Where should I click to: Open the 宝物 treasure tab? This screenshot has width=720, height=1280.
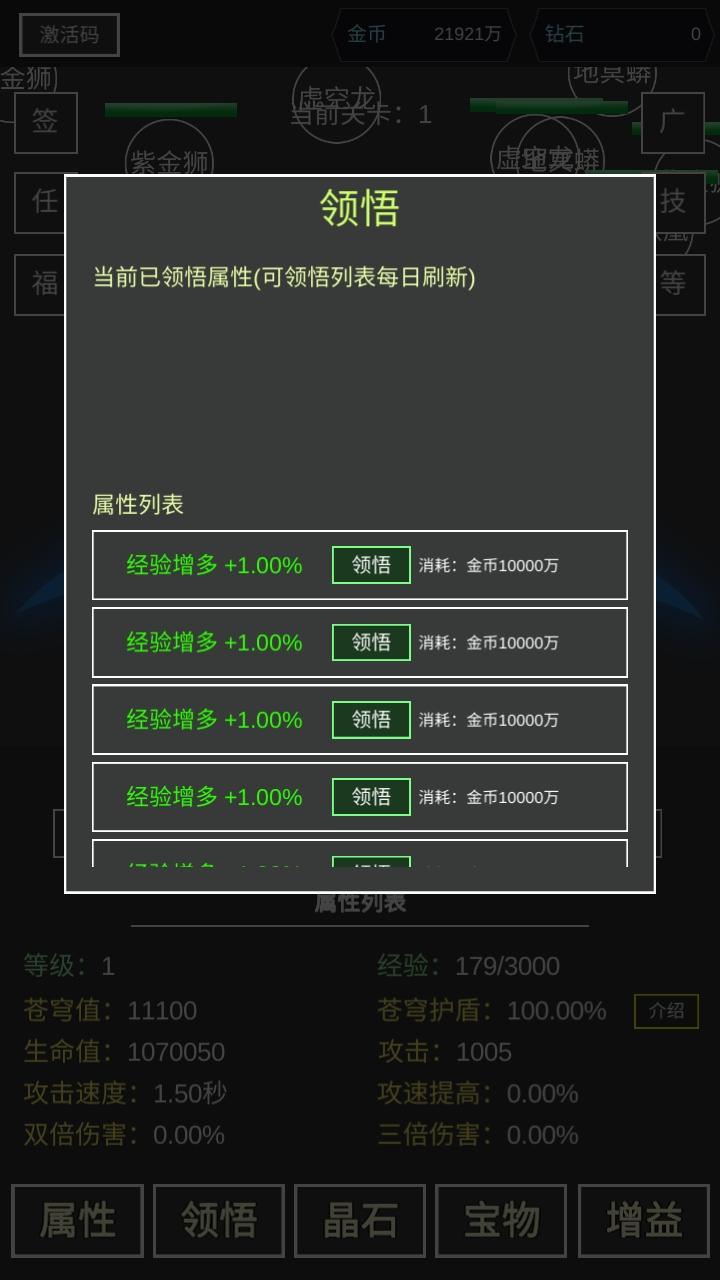[501, 1220]
